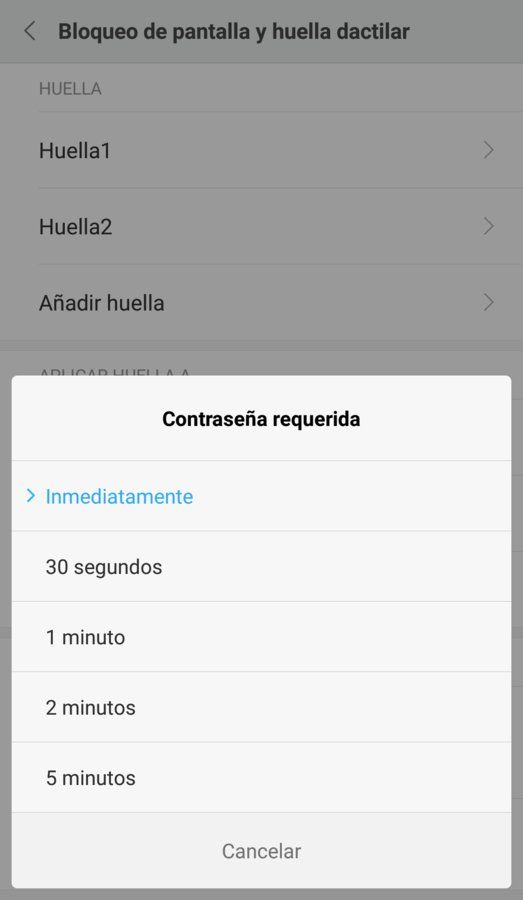Select 5 minutos option
This screenshot has width=523, height=900.
[261, 778]
